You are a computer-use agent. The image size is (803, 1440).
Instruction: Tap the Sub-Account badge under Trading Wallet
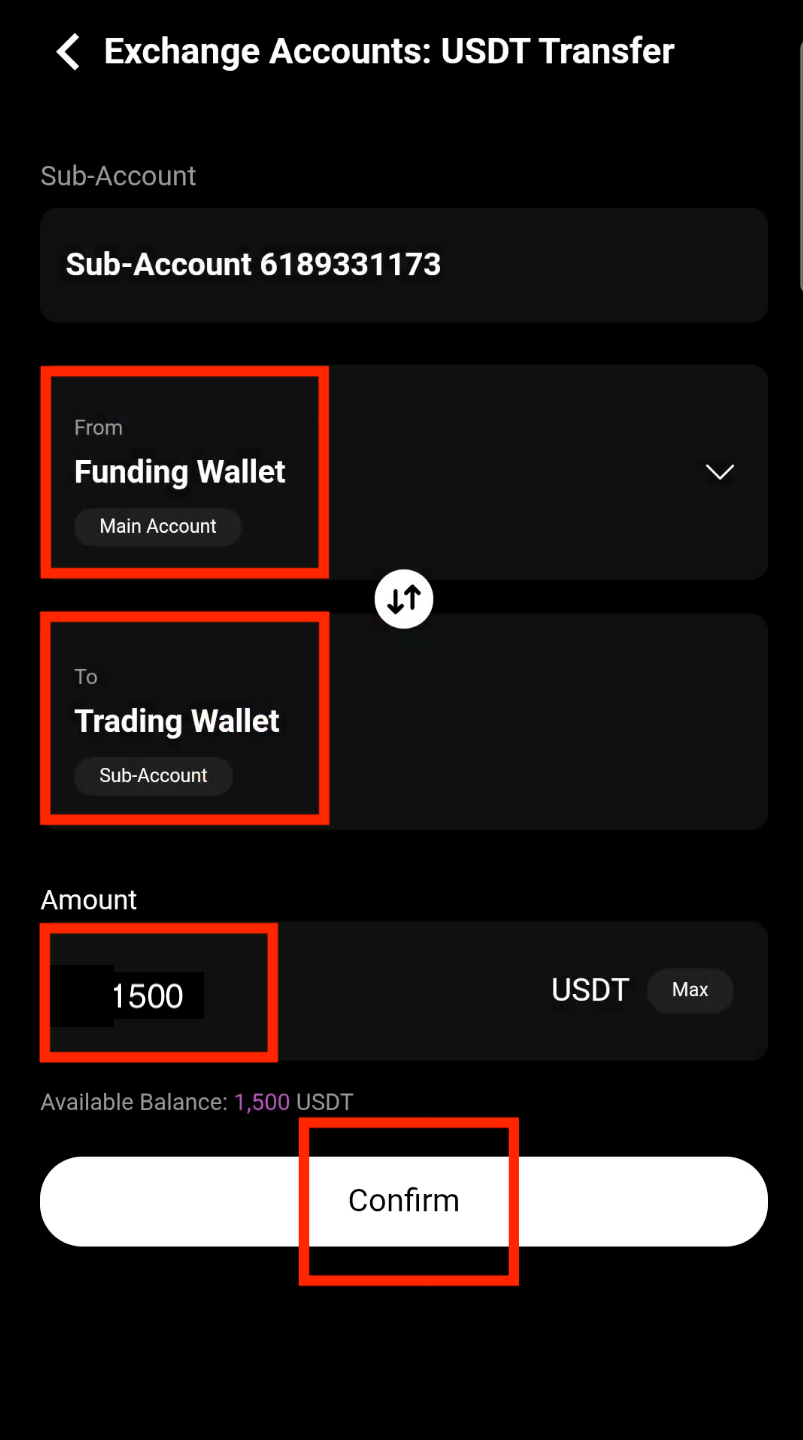[153, 775]
